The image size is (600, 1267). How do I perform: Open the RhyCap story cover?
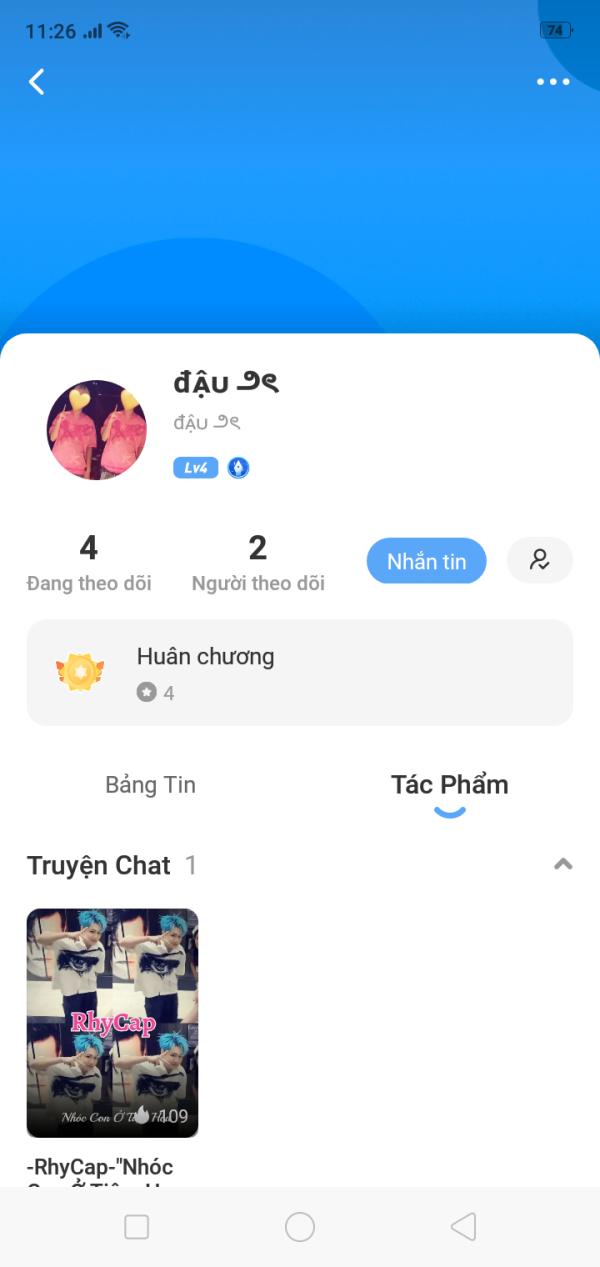pyautogui.click(x=112, y=1022)
